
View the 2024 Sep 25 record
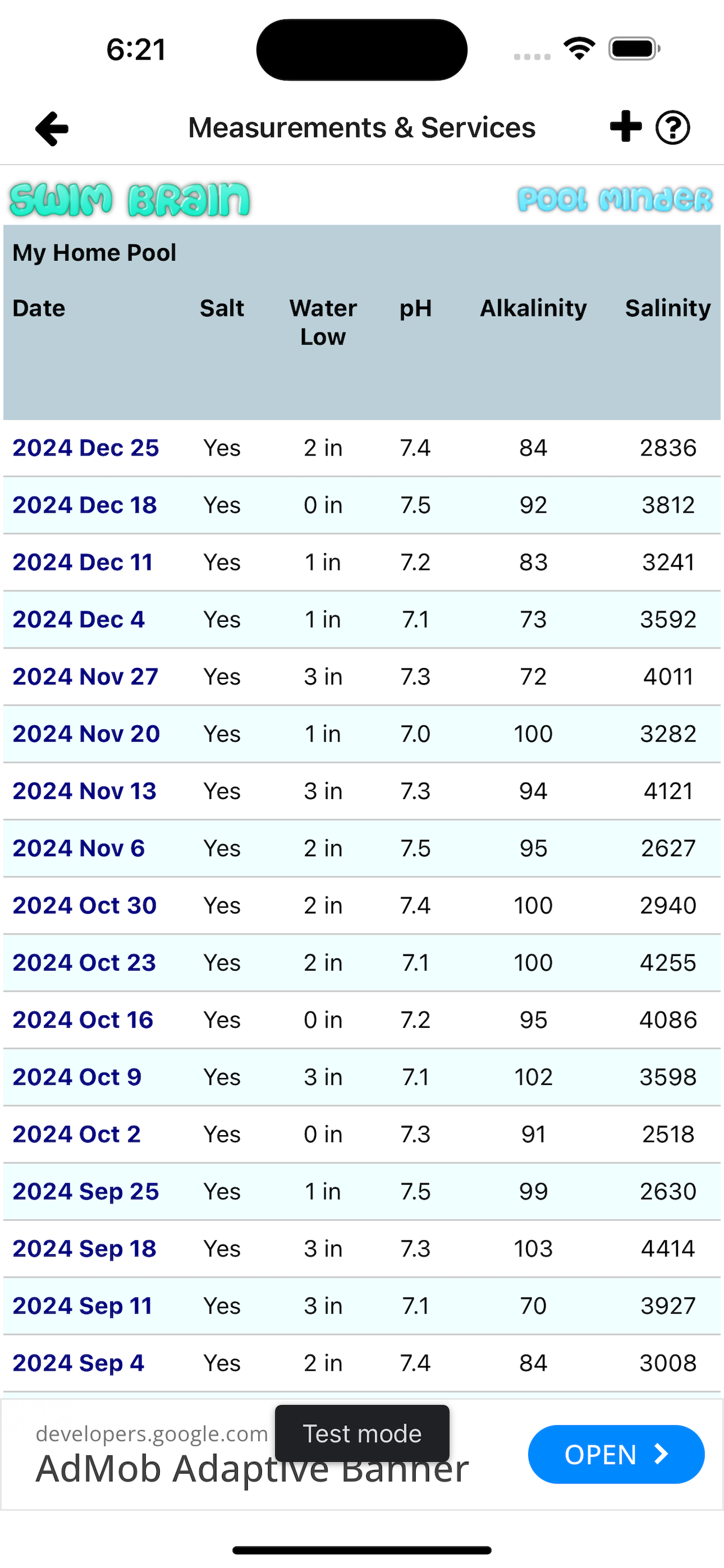(x=86, y=1192)
